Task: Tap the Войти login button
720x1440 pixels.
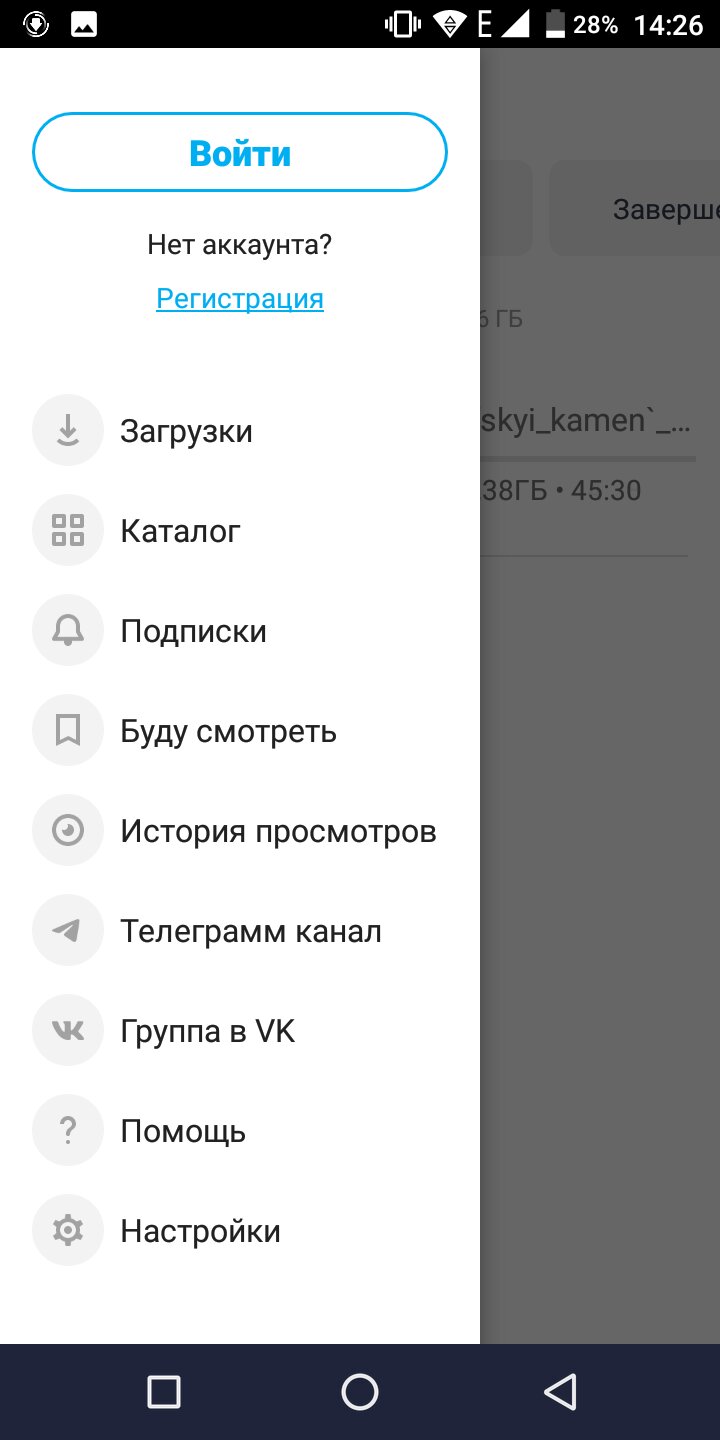Action: point(240,152)
